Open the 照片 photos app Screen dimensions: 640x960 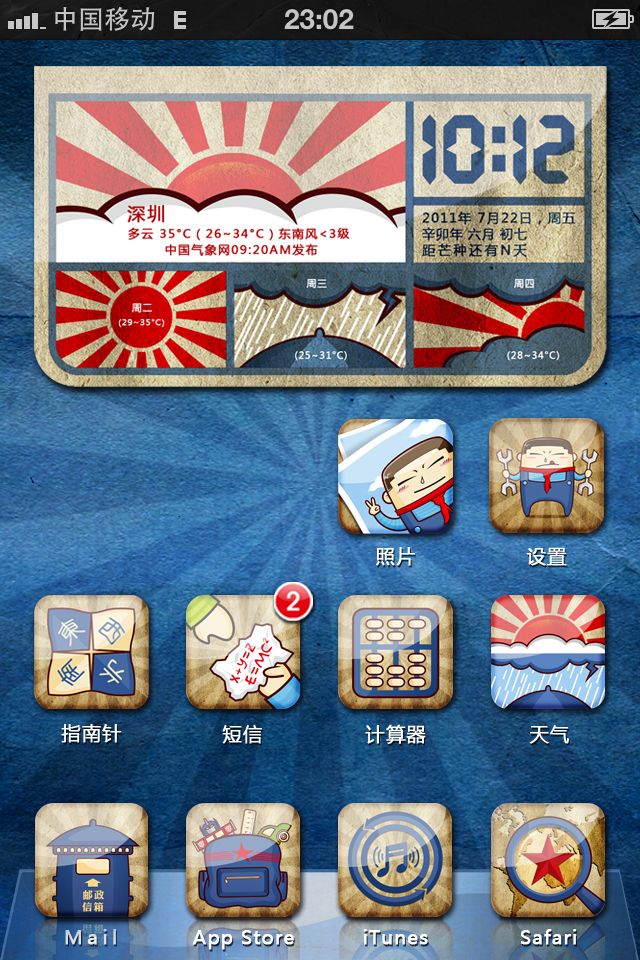pyautogui.click(x=396, y=476)
